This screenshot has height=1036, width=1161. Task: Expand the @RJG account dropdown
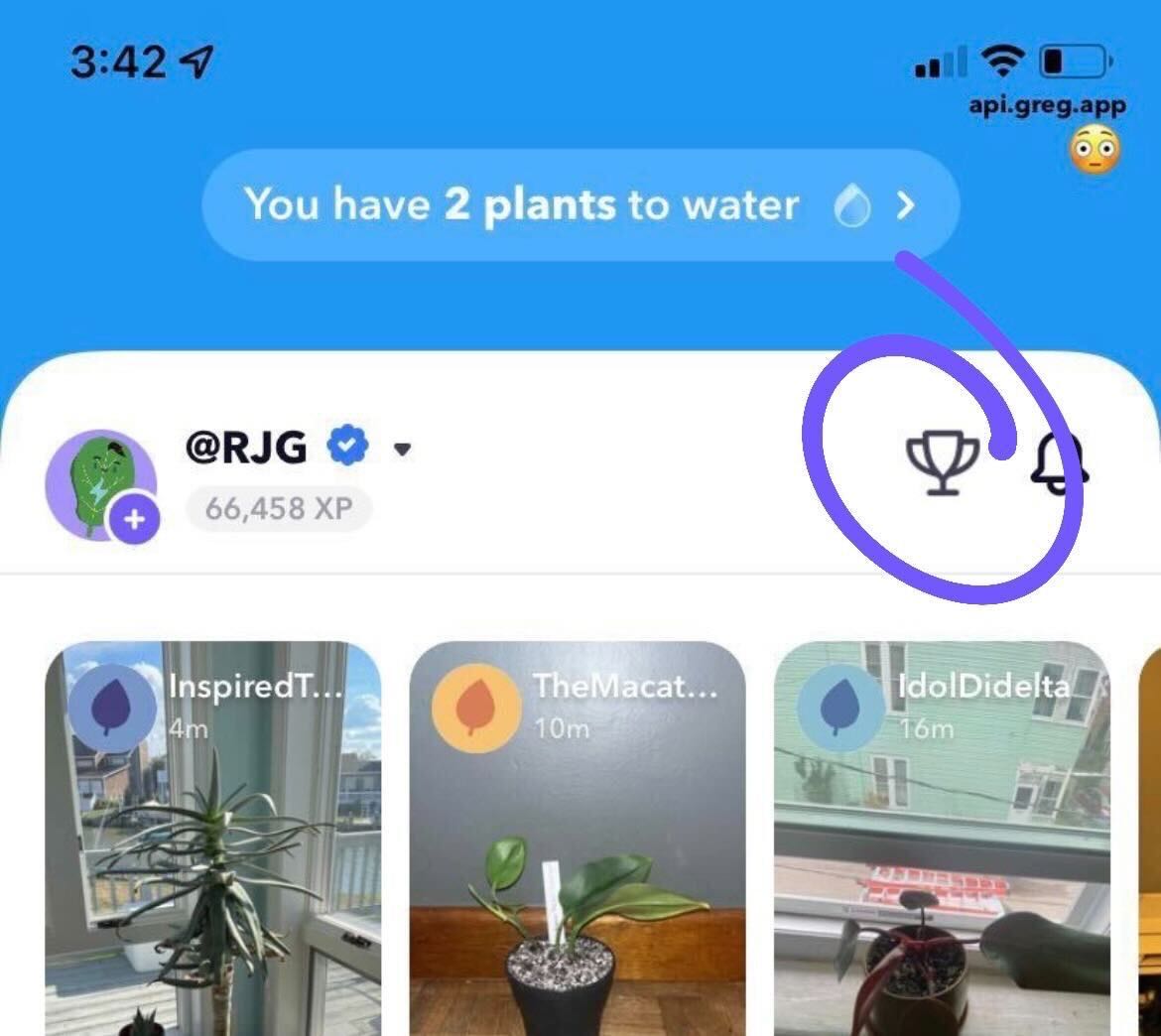402,450
